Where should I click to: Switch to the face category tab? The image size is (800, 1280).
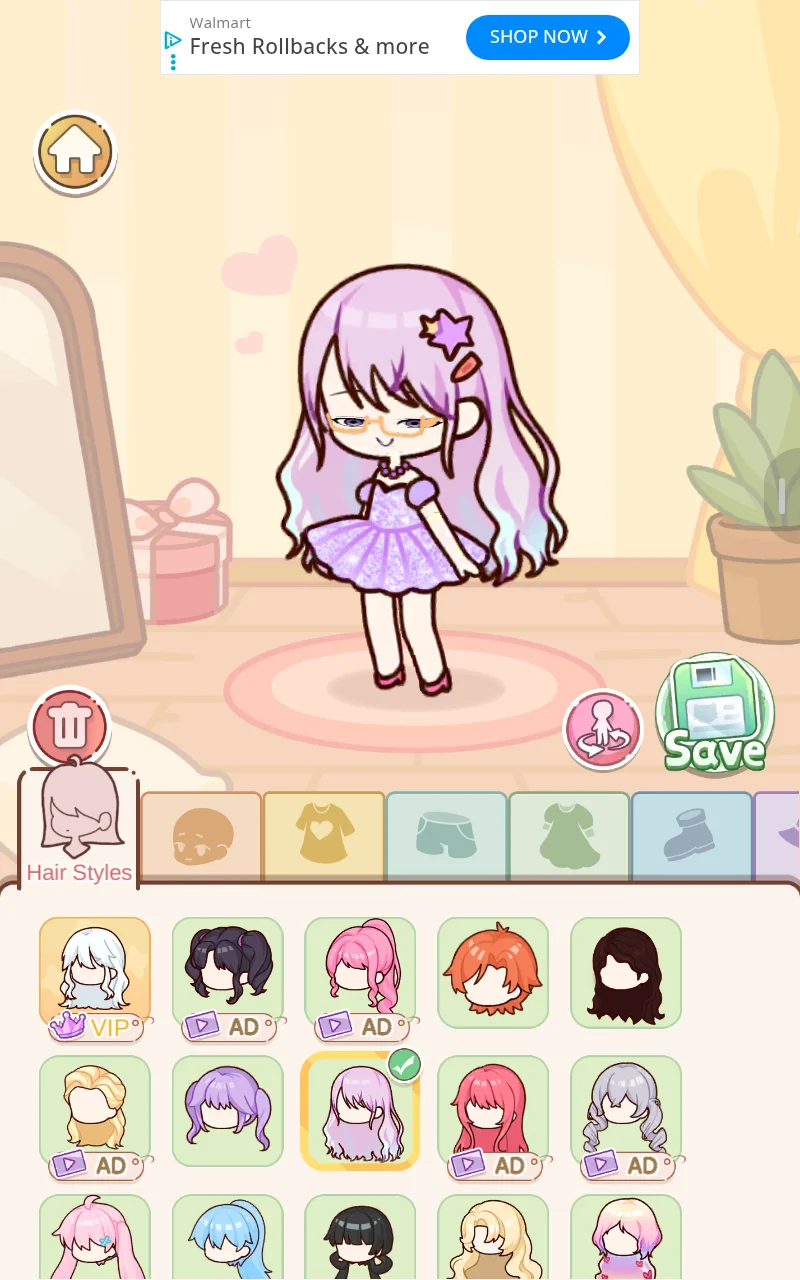201,836
